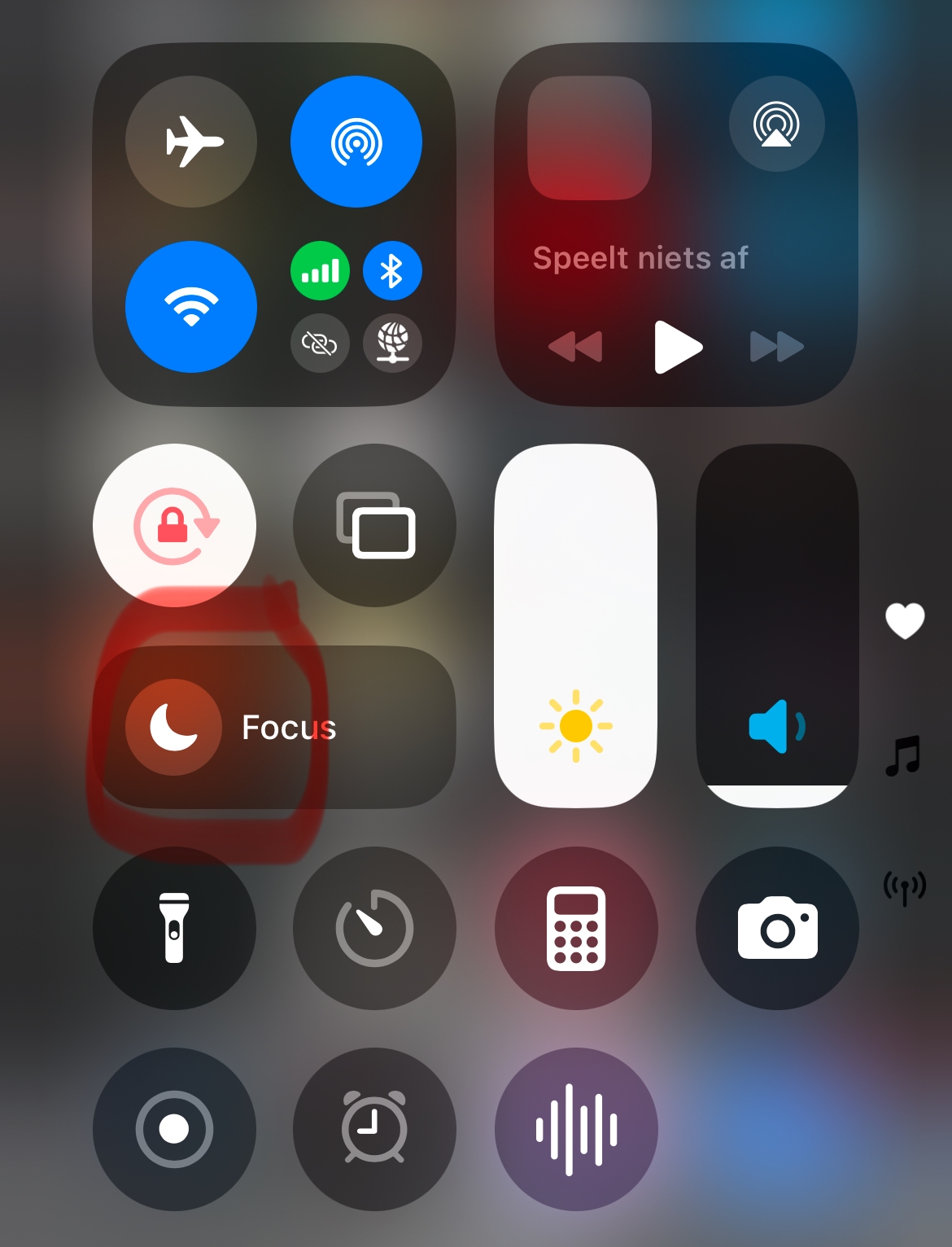Turn off Bluetooth
This screenshot has width=952, height=1247.
click(x=392, y=271)
